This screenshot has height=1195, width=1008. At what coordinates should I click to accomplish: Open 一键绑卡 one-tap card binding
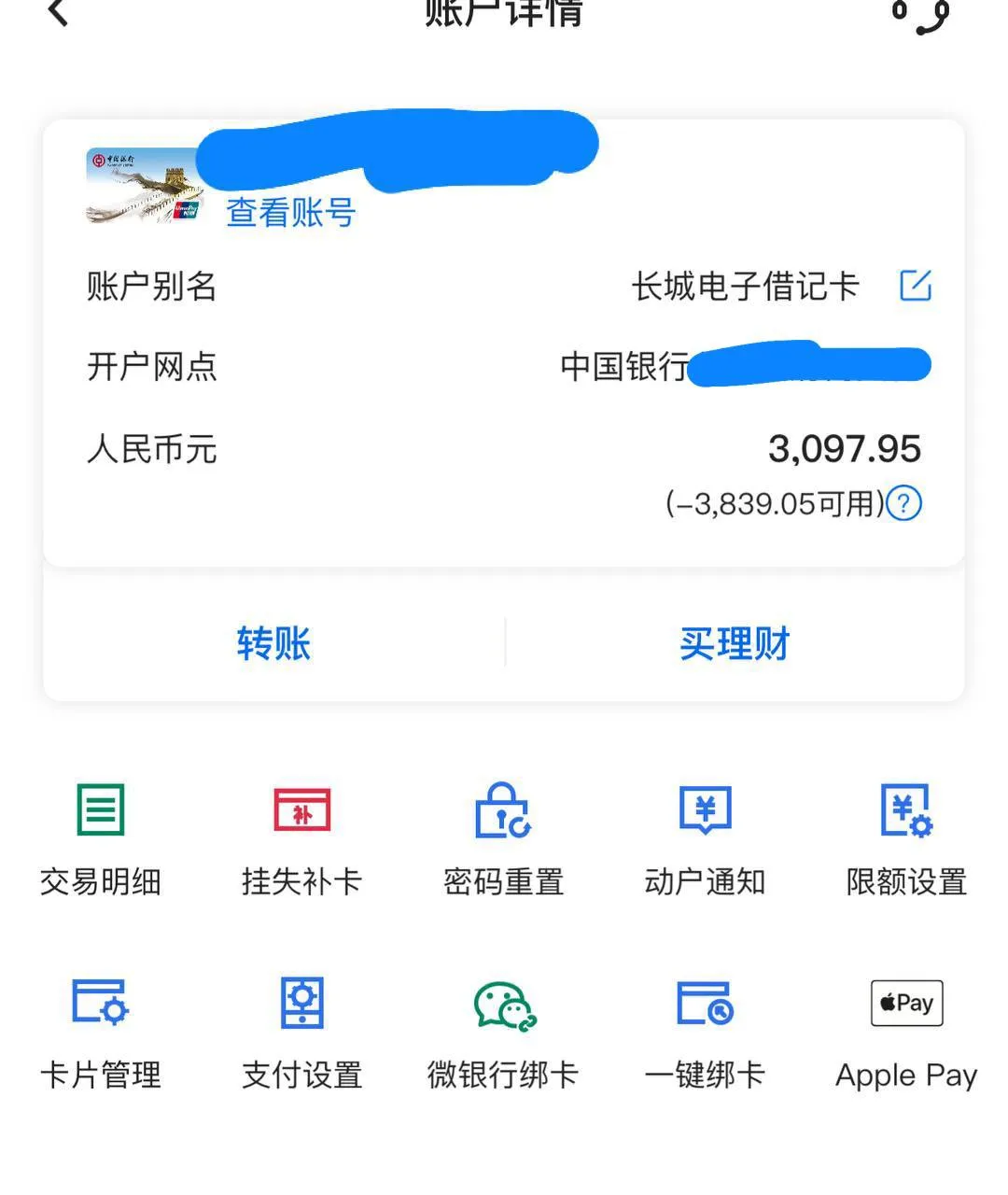pyautogui.click(x=706, y=1033)
